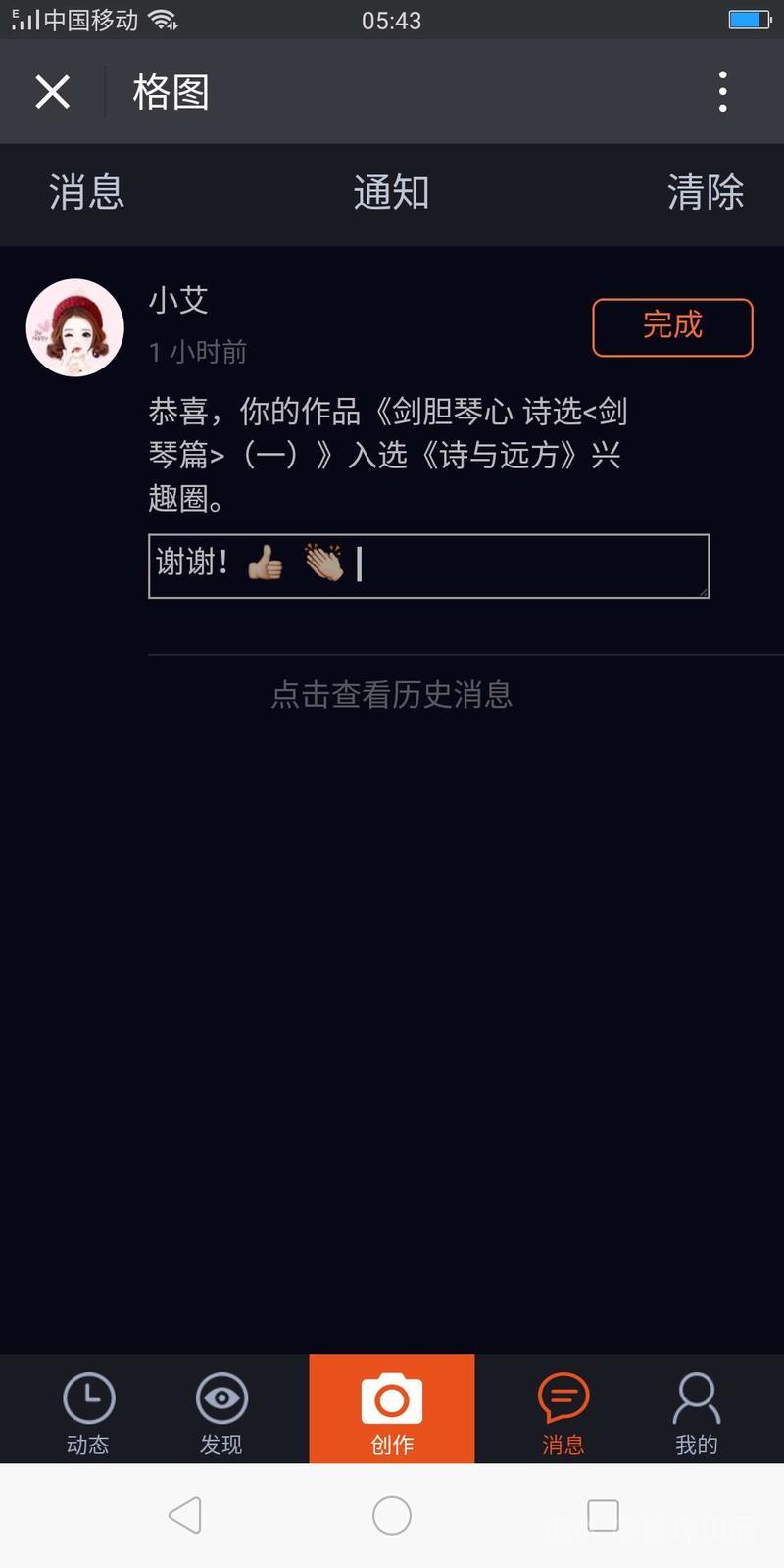Start creating with the 创作 camera button

click(392, 1410)
